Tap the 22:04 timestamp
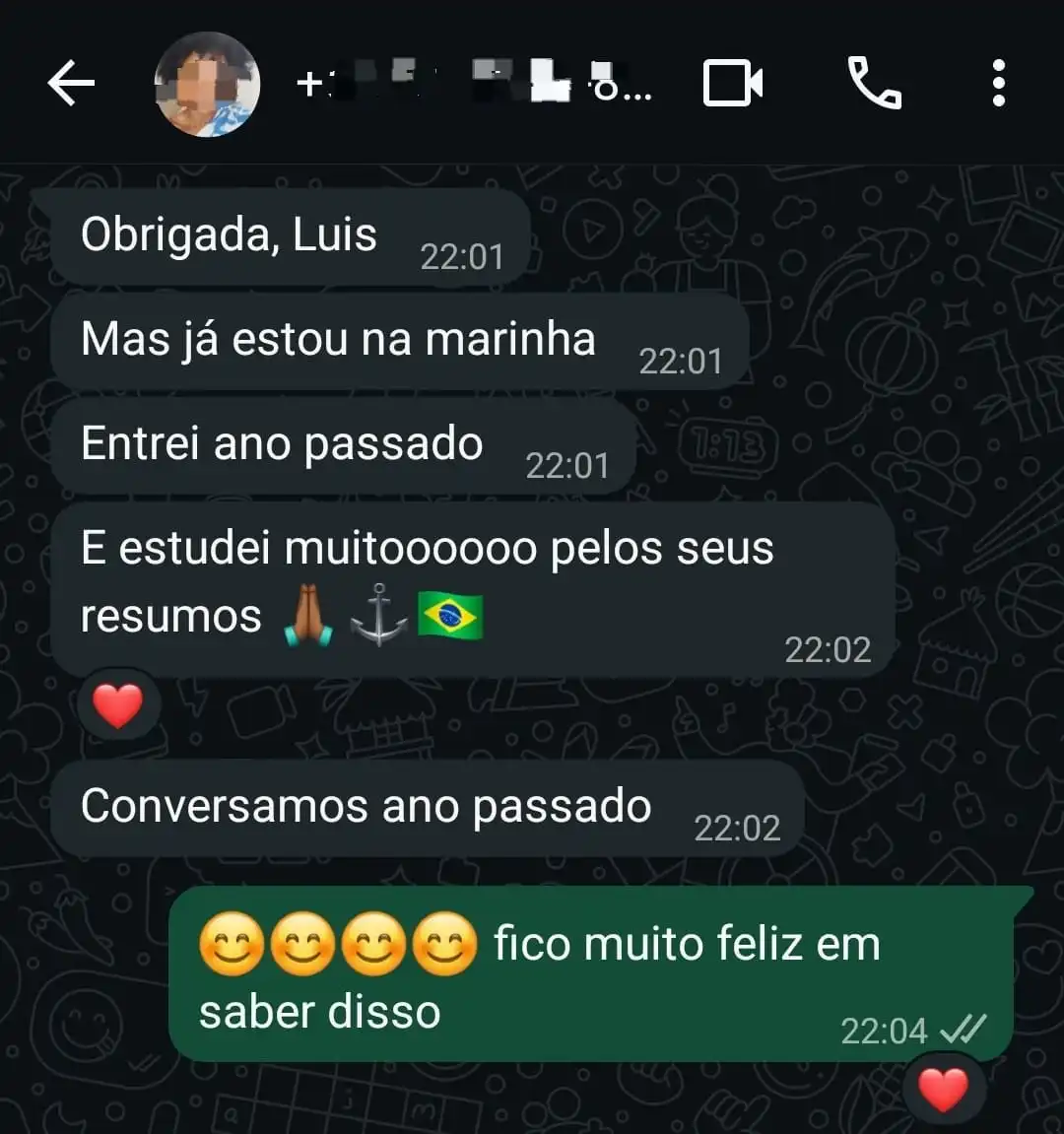 tap(883, 1032)
